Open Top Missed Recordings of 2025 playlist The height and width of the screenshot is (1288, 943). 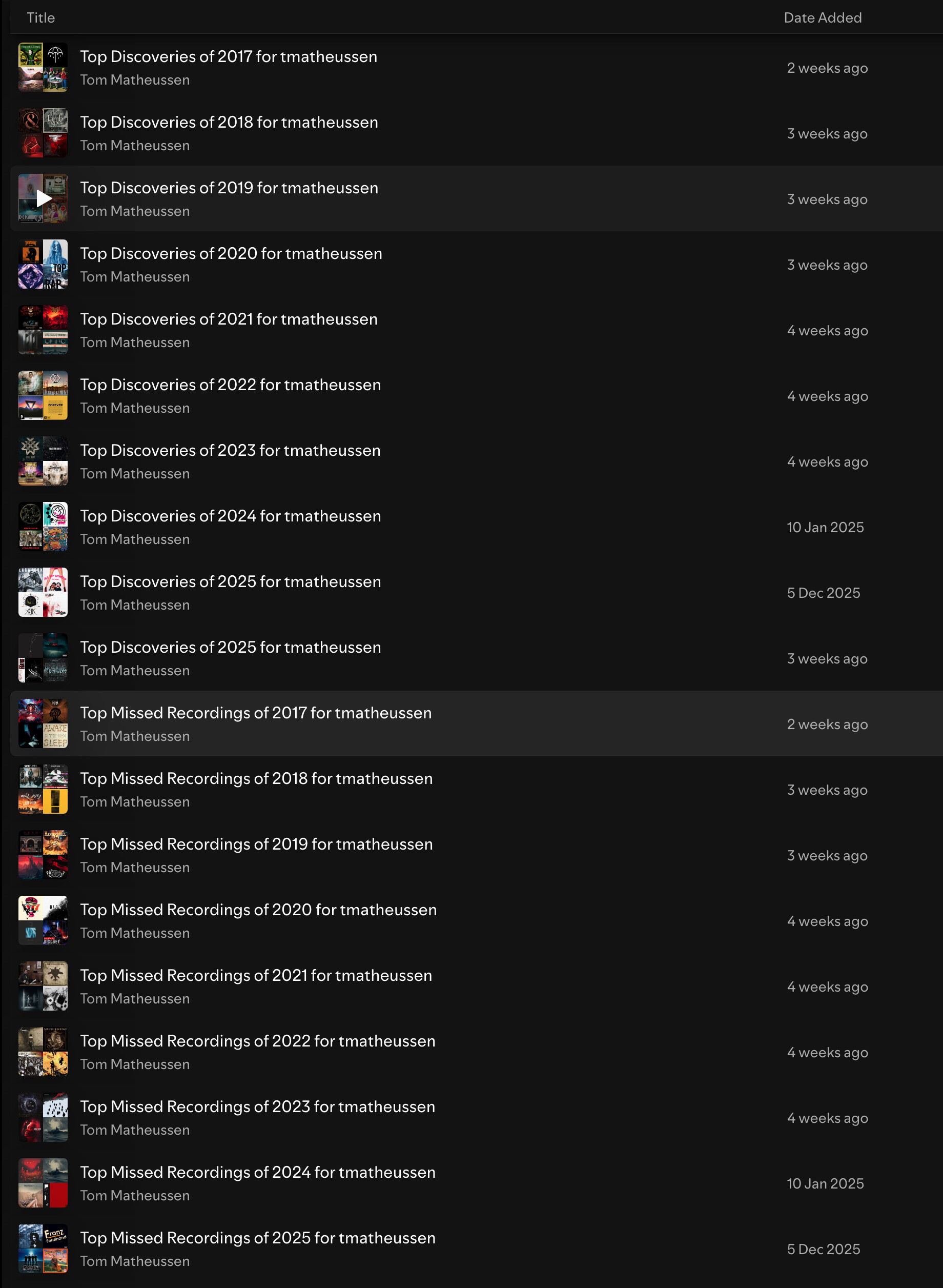click(257, 1239)
